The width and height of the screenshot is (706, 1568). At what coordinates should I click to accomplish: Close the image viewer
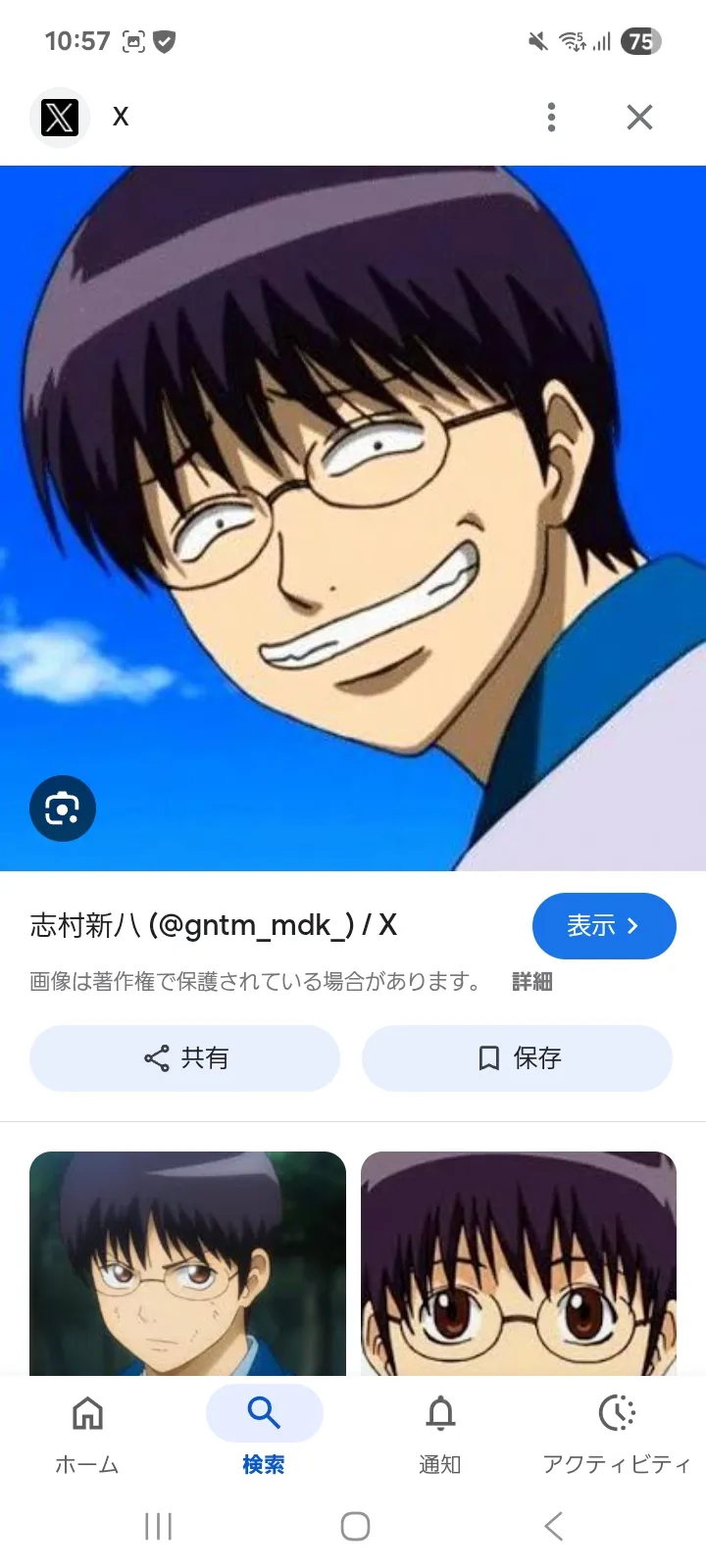[639, 118]
